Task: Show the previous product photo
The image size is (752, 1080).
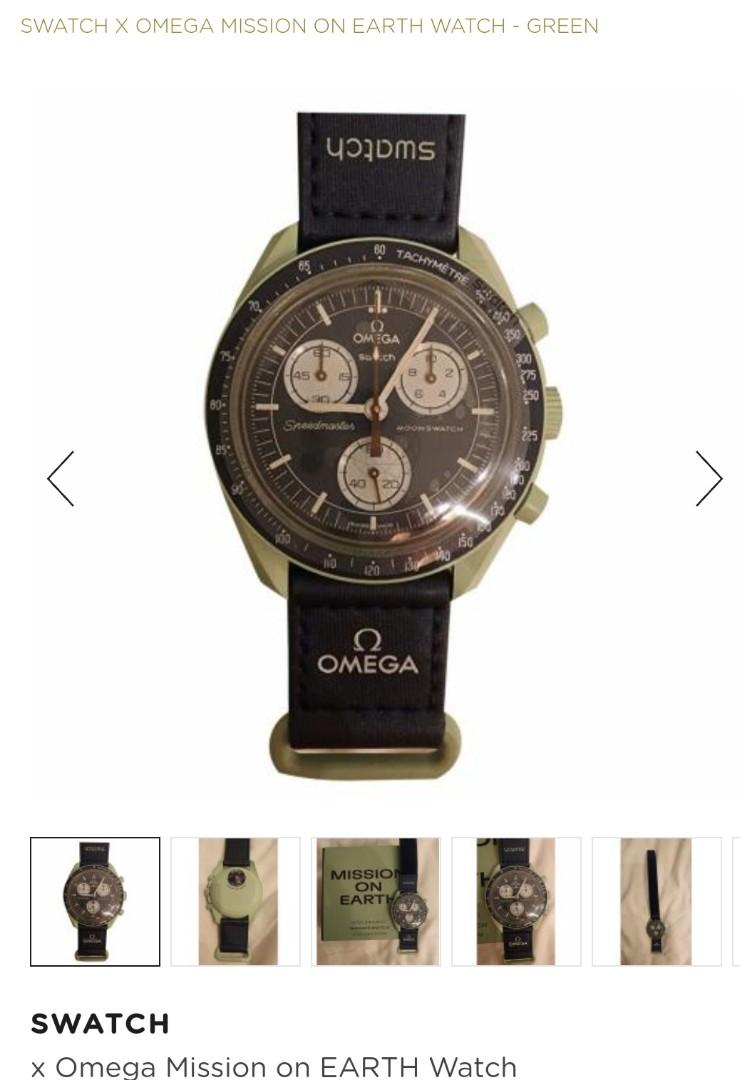Action: click(x=61, y=478)
